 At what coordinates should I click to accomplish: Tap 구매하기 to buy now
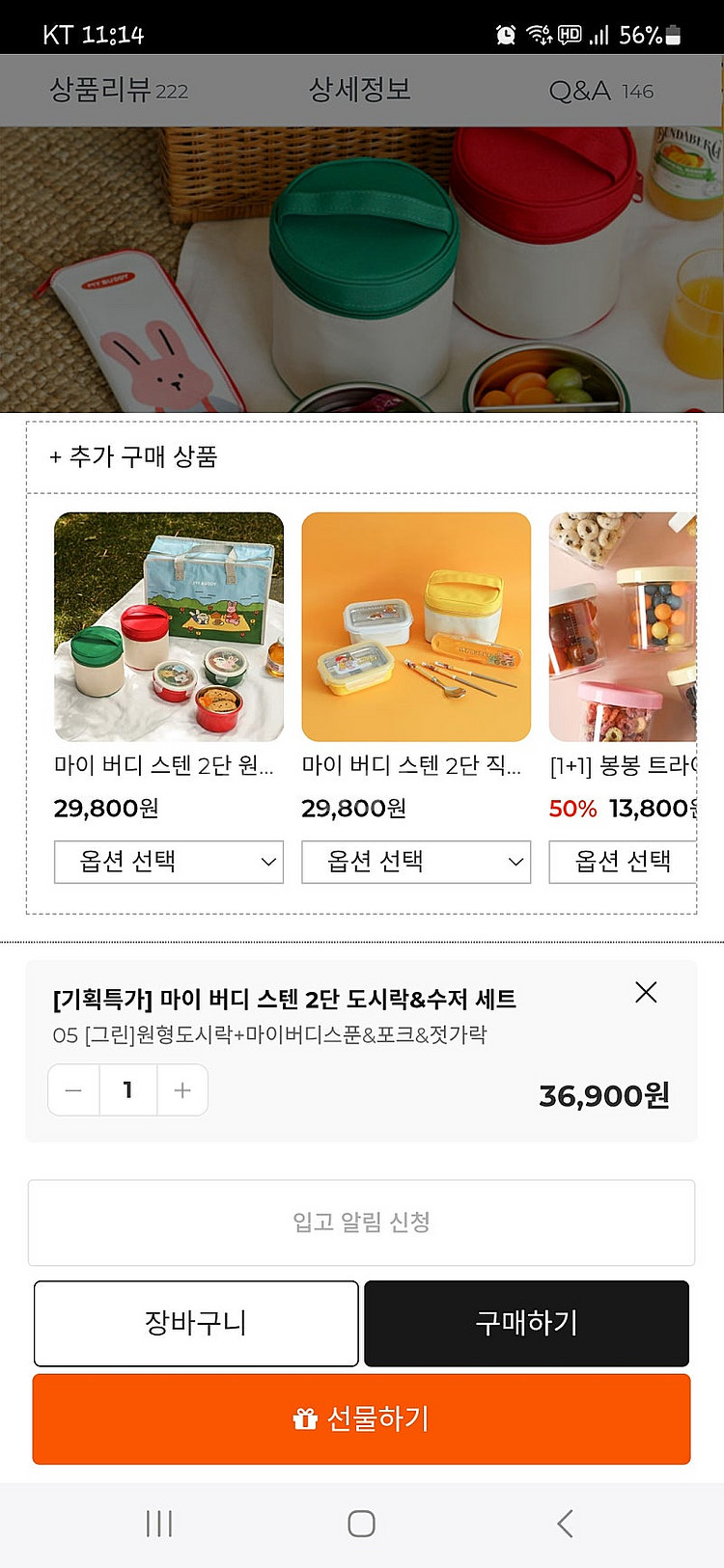pos(526,1323)
